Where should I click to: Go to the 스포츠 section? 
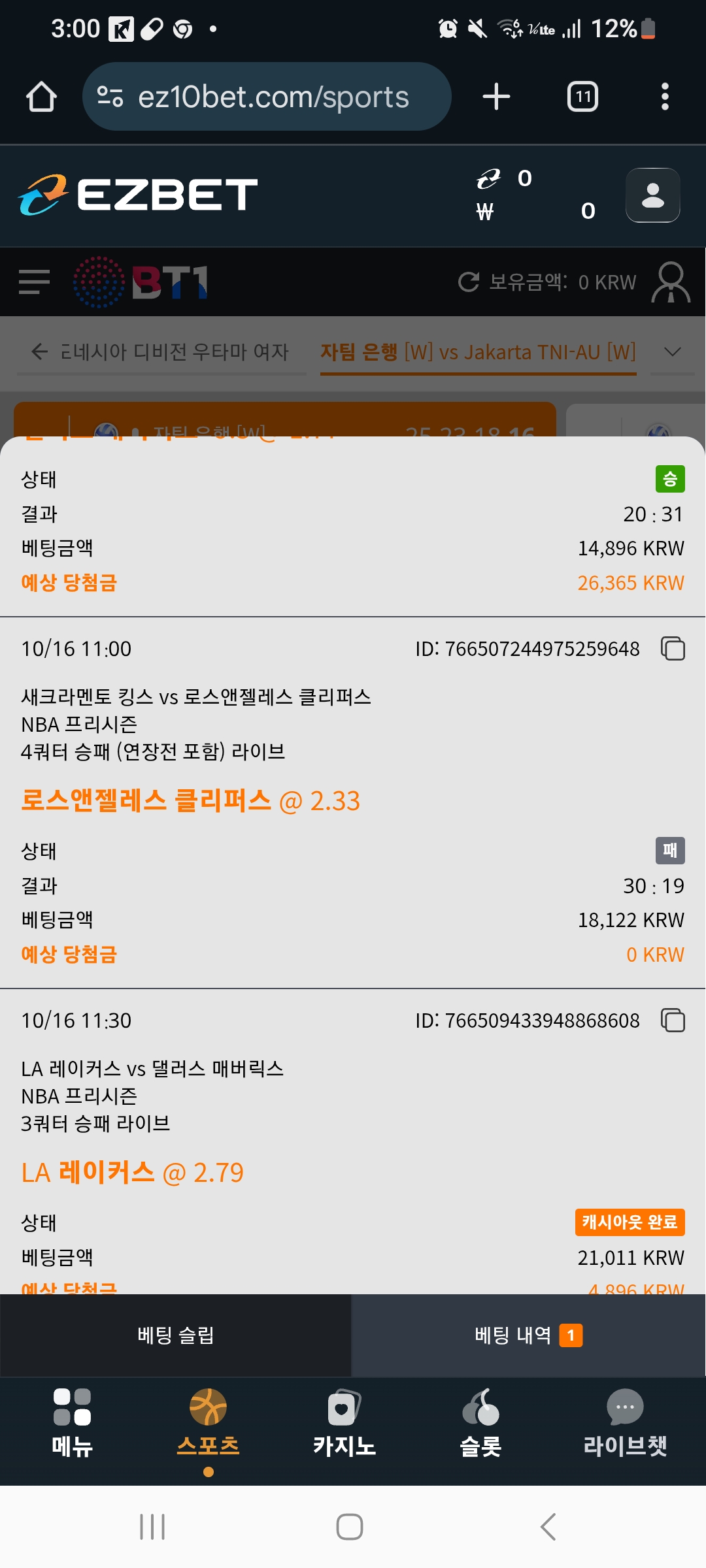coord(208,1422)
